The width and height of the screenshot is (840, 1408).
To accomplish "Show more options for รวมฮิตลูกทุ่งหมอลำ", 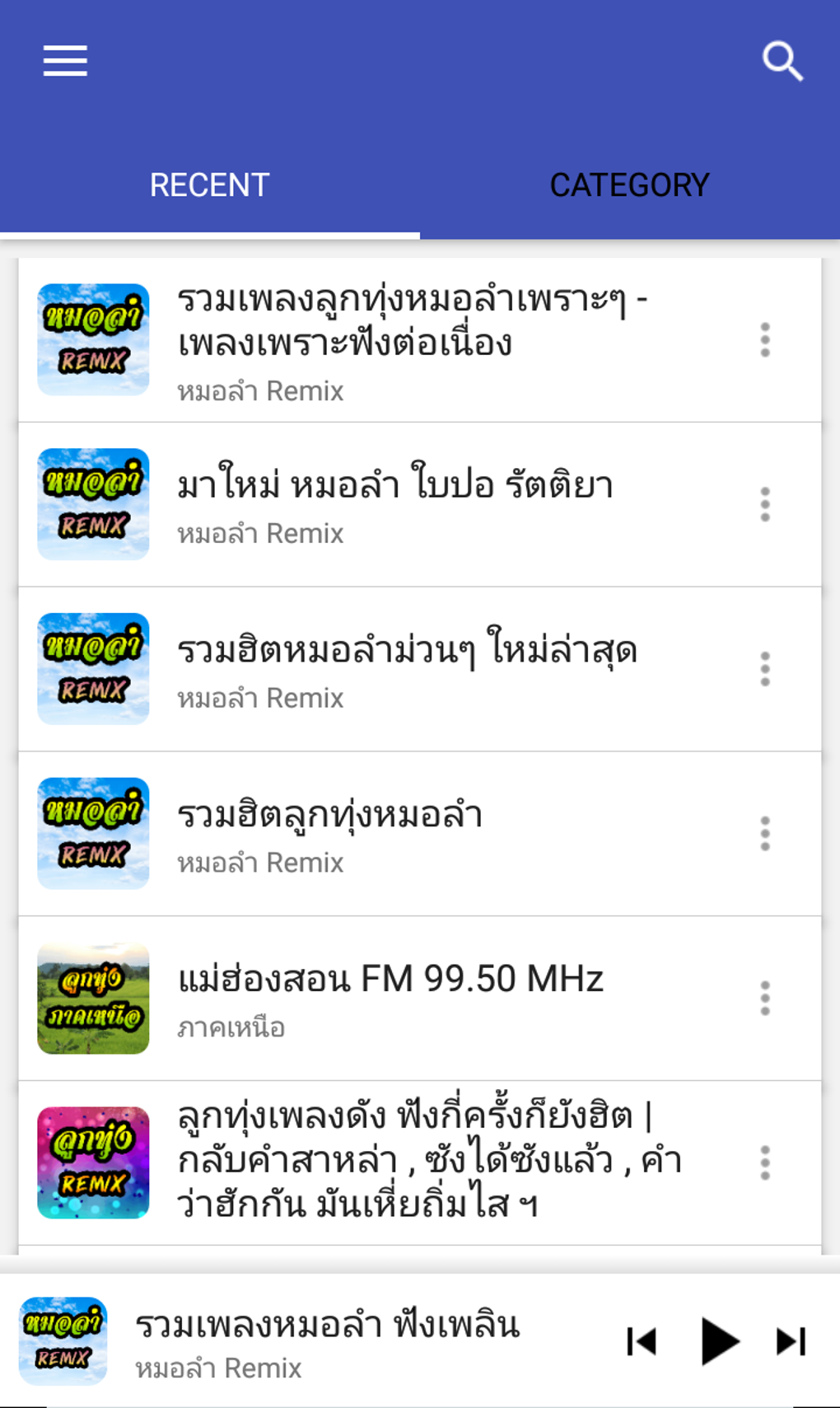I will pos(765,834).
